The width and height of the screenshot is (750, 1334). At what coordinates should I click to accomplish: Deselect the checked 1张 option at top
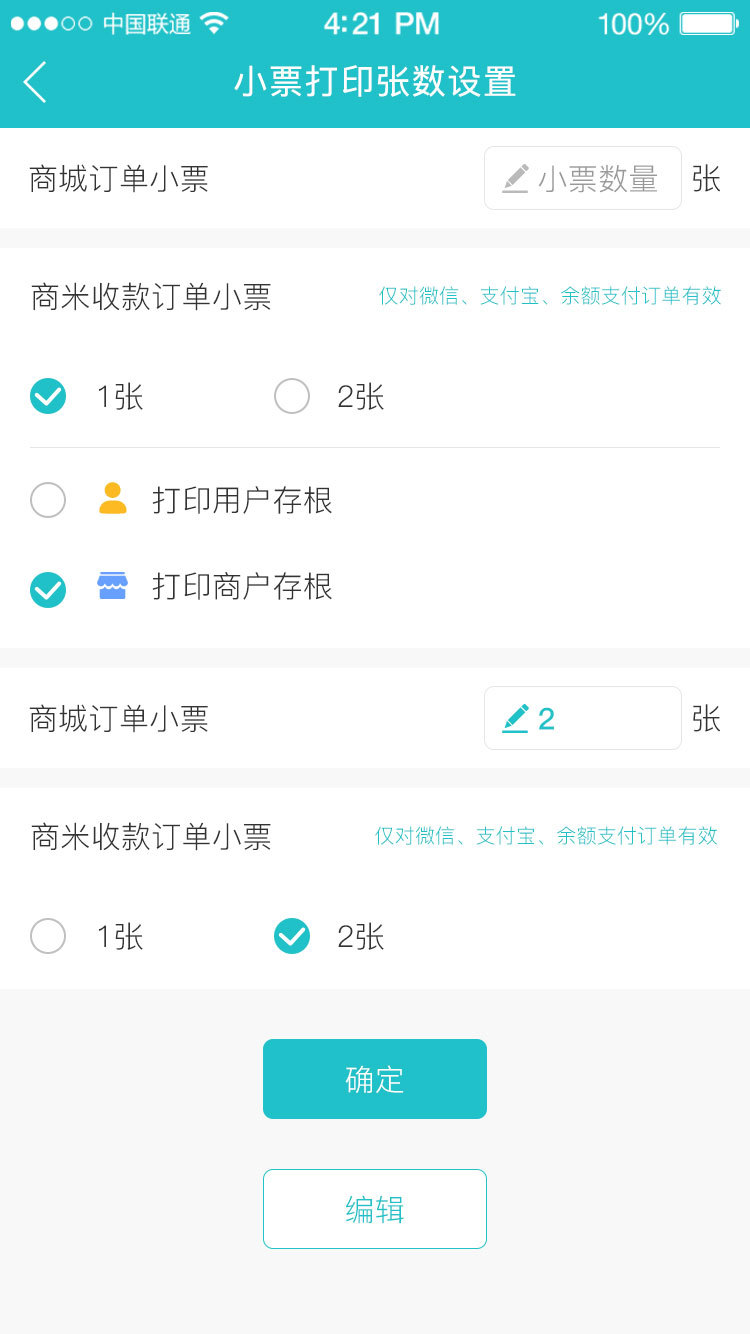[48, 396]
